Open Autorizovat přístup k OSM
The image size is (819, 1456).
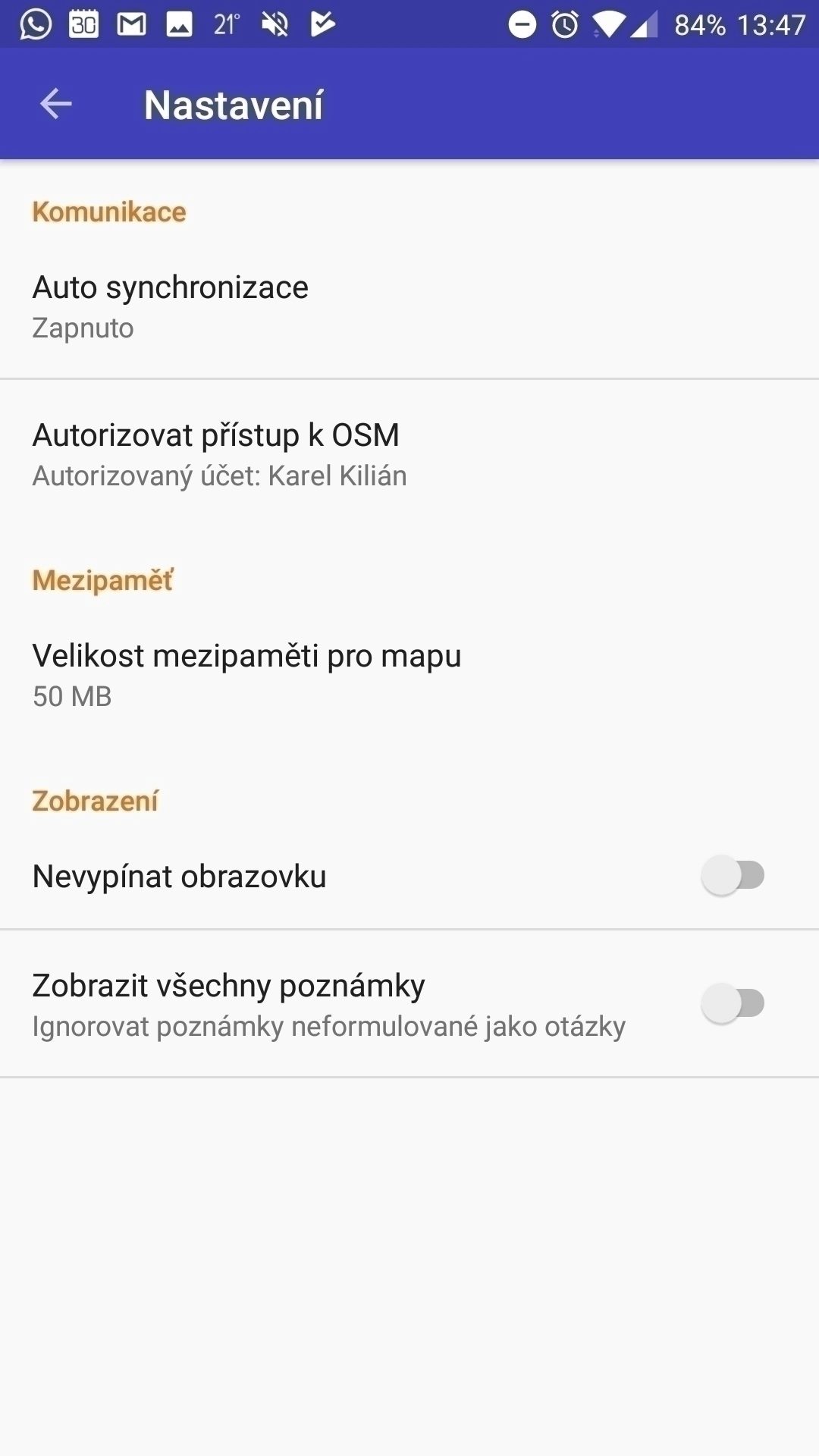click(x=409, y=453)
